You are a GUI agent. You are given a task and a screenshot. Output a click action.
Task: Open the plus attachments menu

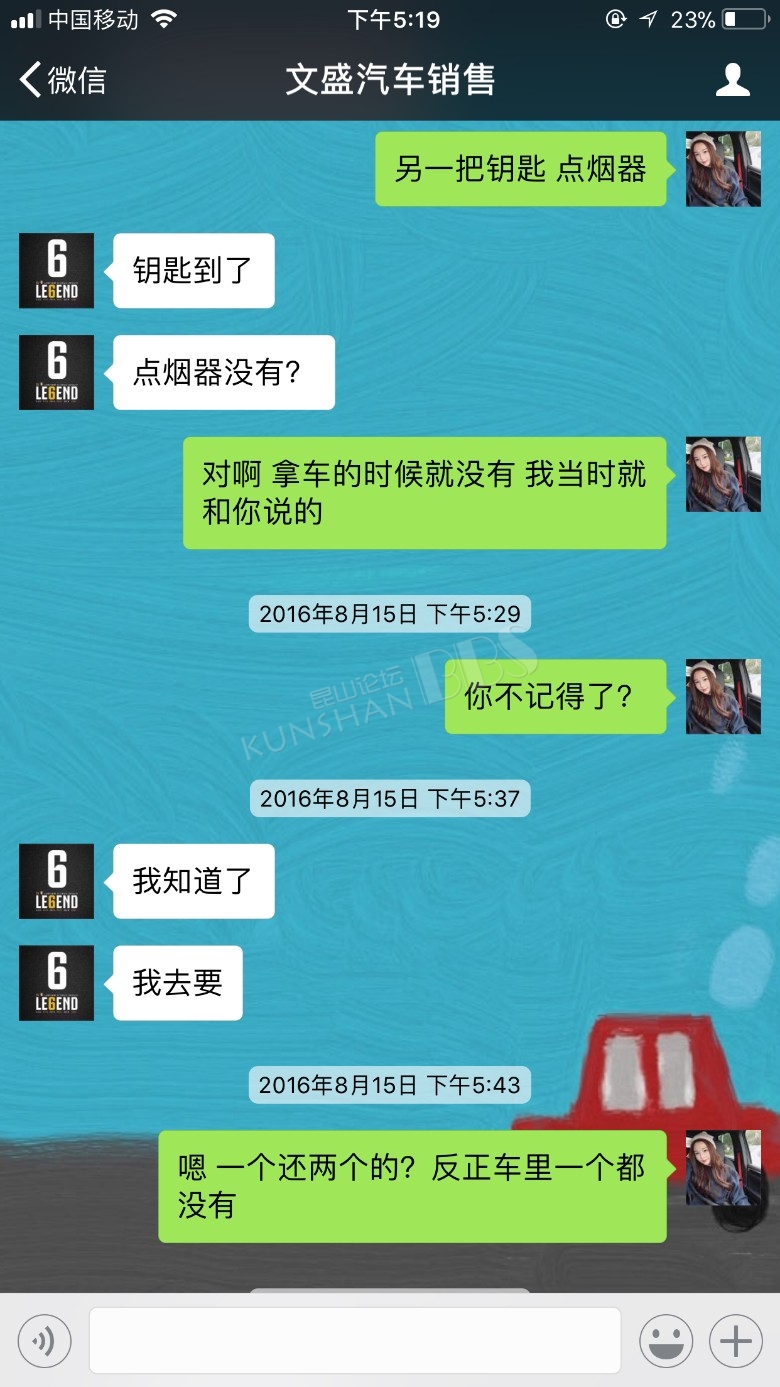click(735, 1341)
